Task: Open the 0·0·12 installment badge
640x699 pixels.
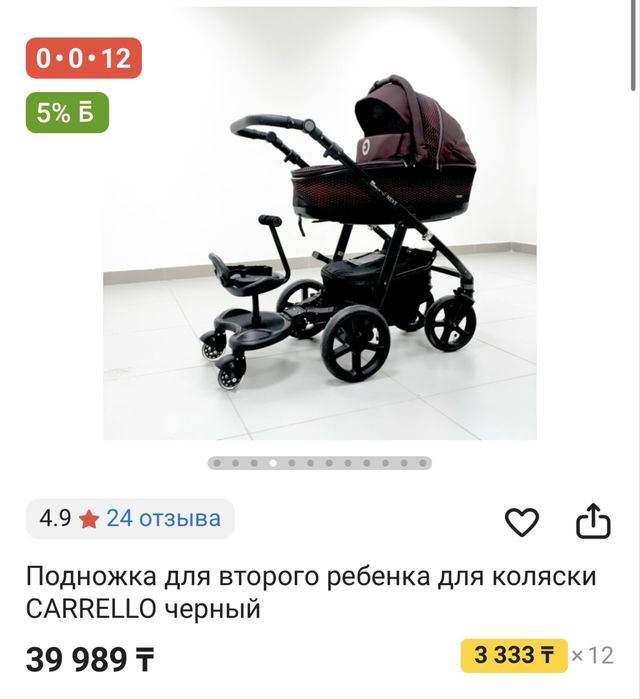Action: click(84, 58)
